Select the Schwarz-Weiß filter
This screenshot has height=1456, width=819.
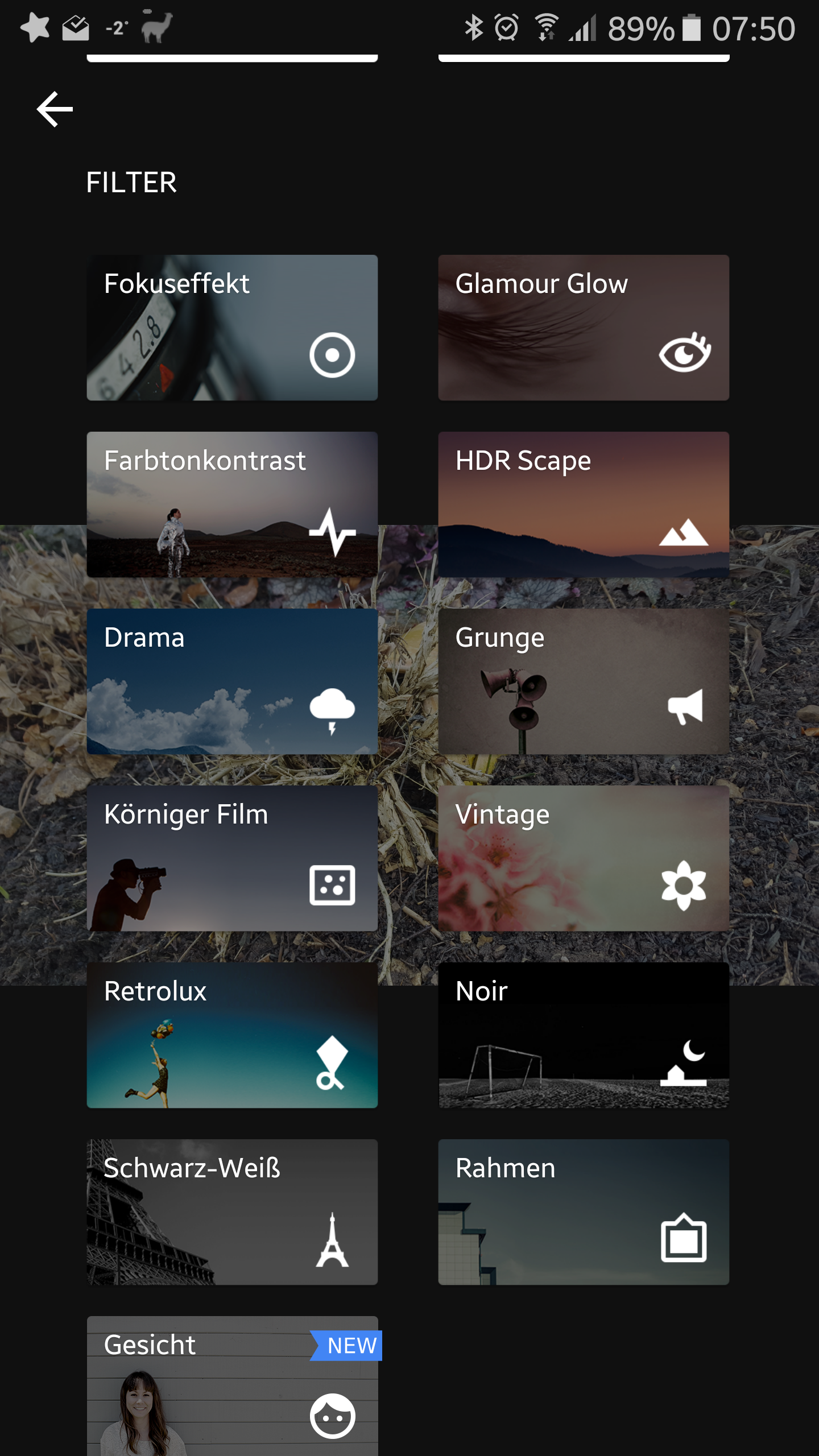click(232, 1212)
